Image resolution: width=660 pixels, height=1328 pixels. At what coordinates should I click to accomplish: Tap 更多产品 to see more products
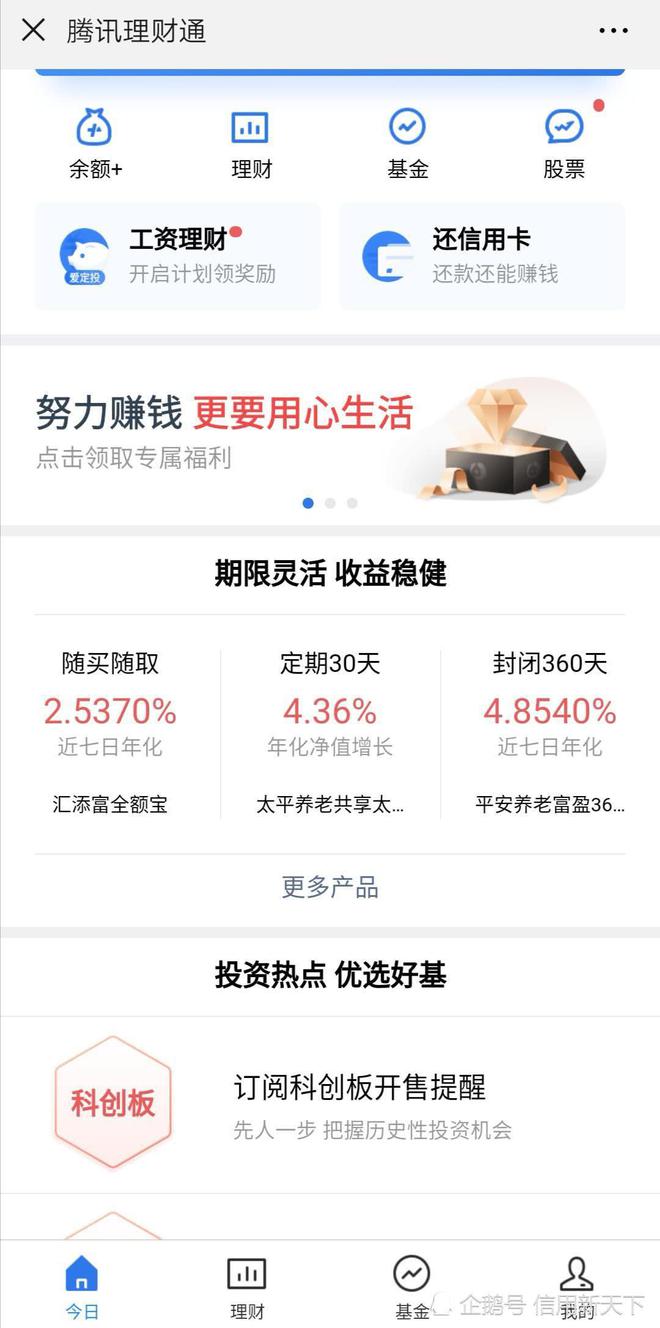pyautogui.click(x=330, y=887)
